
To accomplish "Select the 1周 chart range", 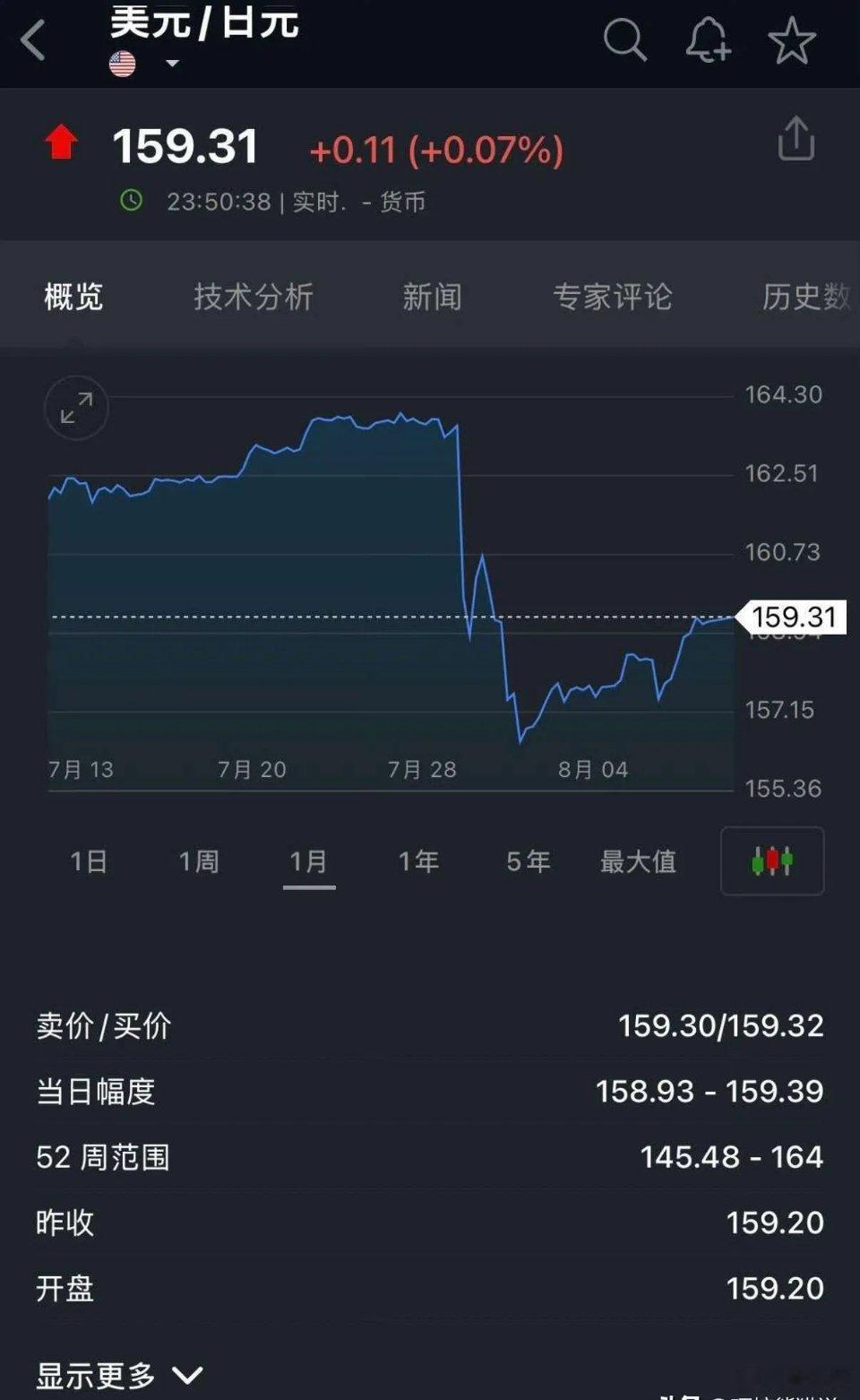I will tap(199, 861).
